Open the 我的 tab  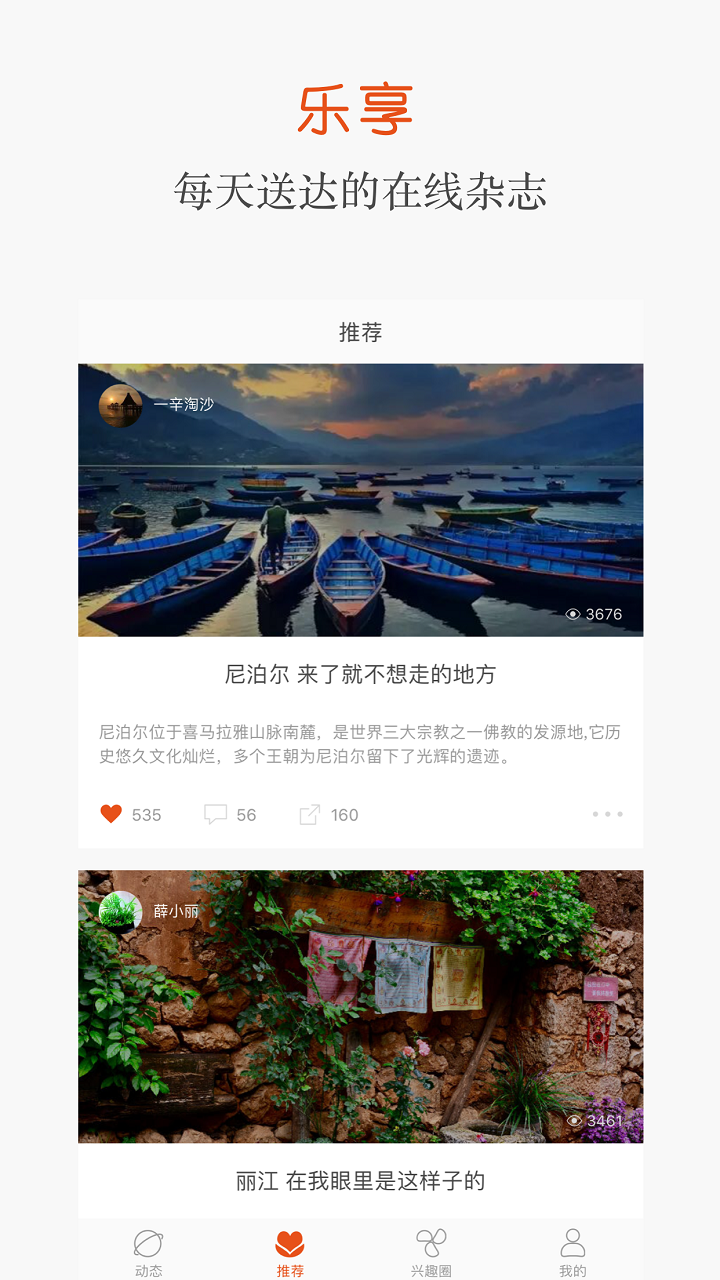(573, 1253)
